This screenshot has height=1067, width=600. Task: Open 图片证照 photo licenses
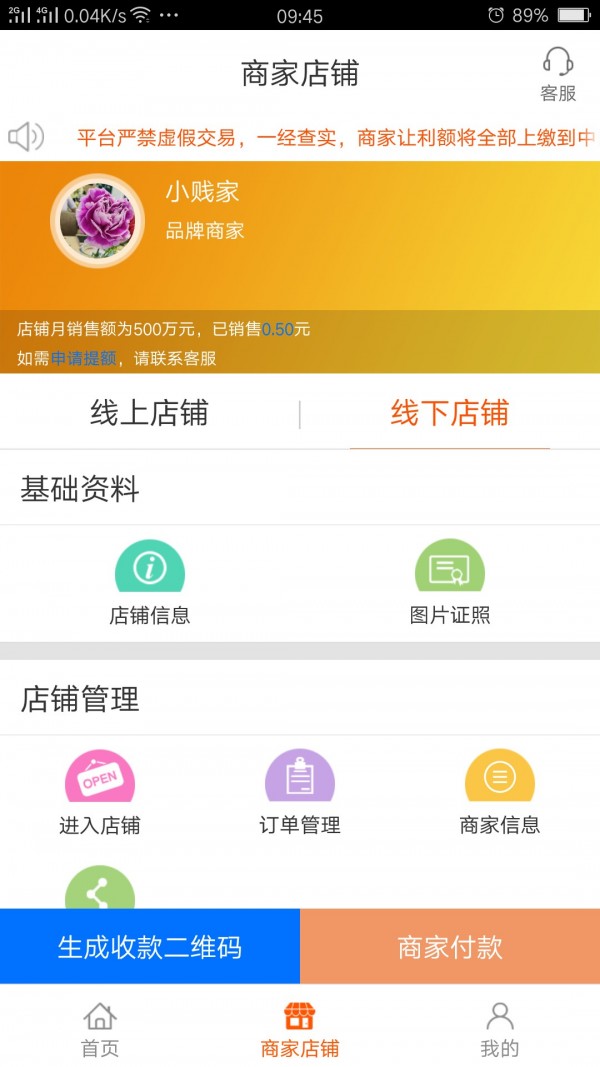(x=450, y=583)
